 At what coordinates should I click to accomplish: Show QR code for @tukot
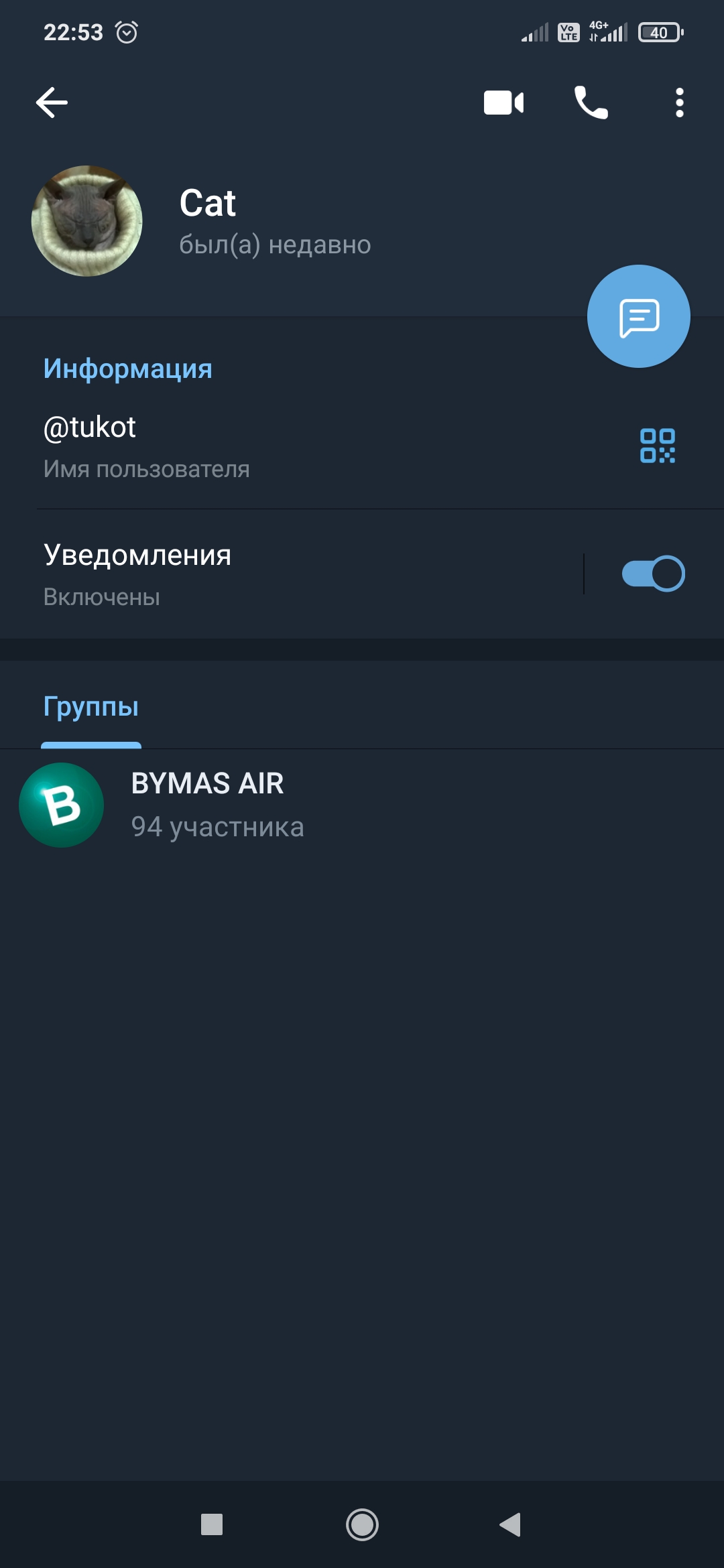tap(657, 446)
